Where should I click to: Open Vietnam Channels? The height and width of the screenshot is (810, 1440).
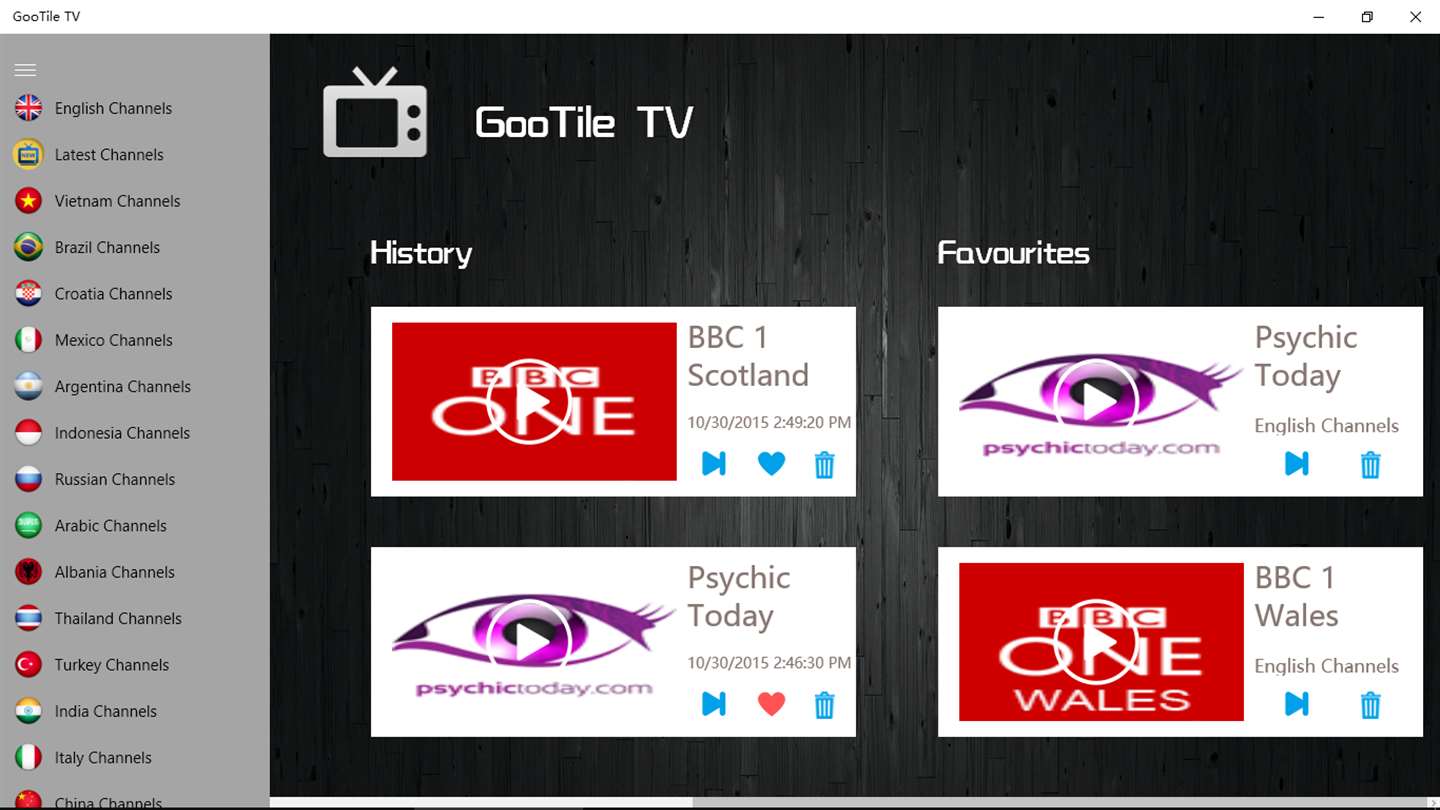(x=117, y=201)
